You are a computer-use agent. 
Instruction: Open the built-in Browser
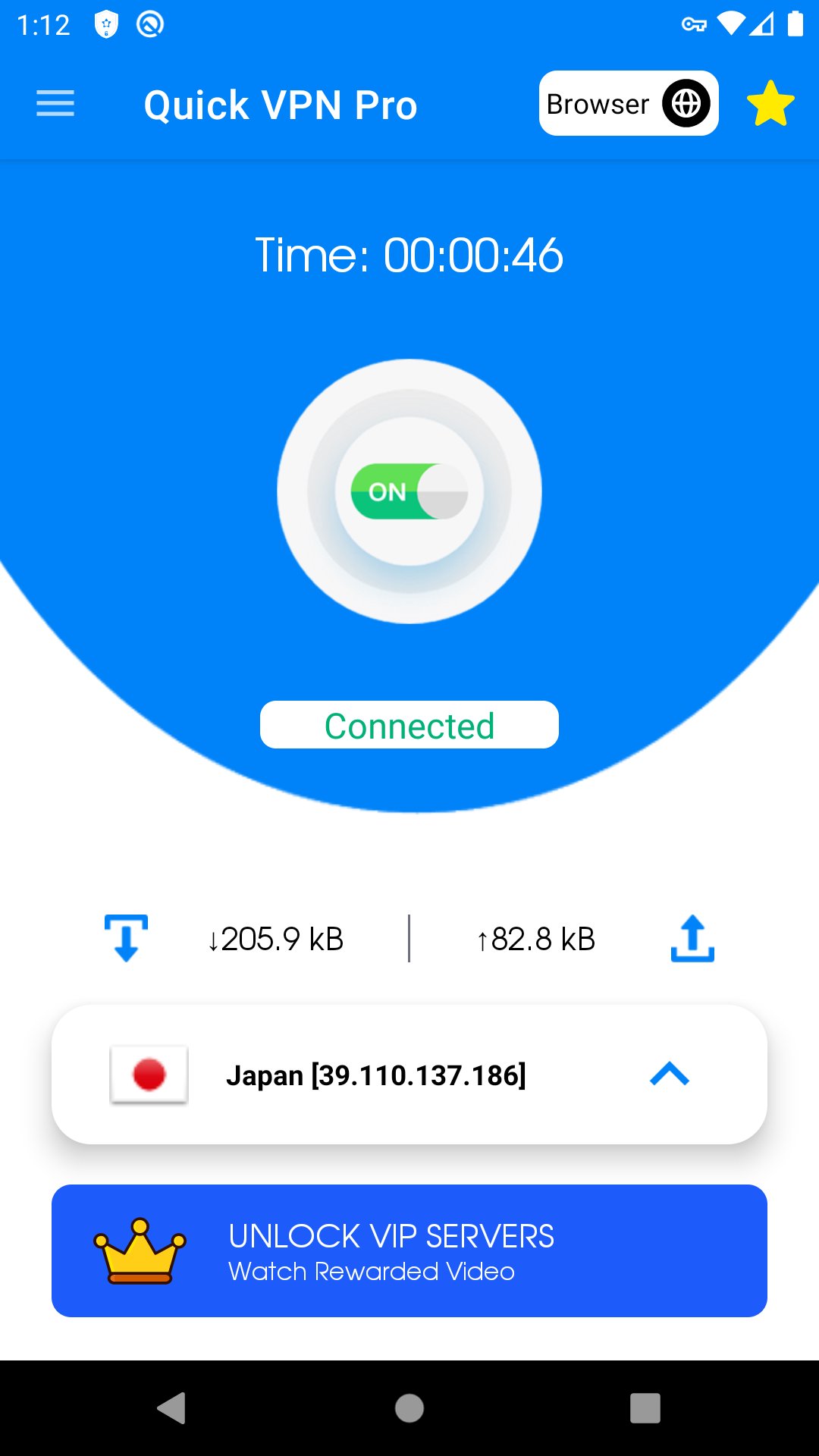[628, 104]
